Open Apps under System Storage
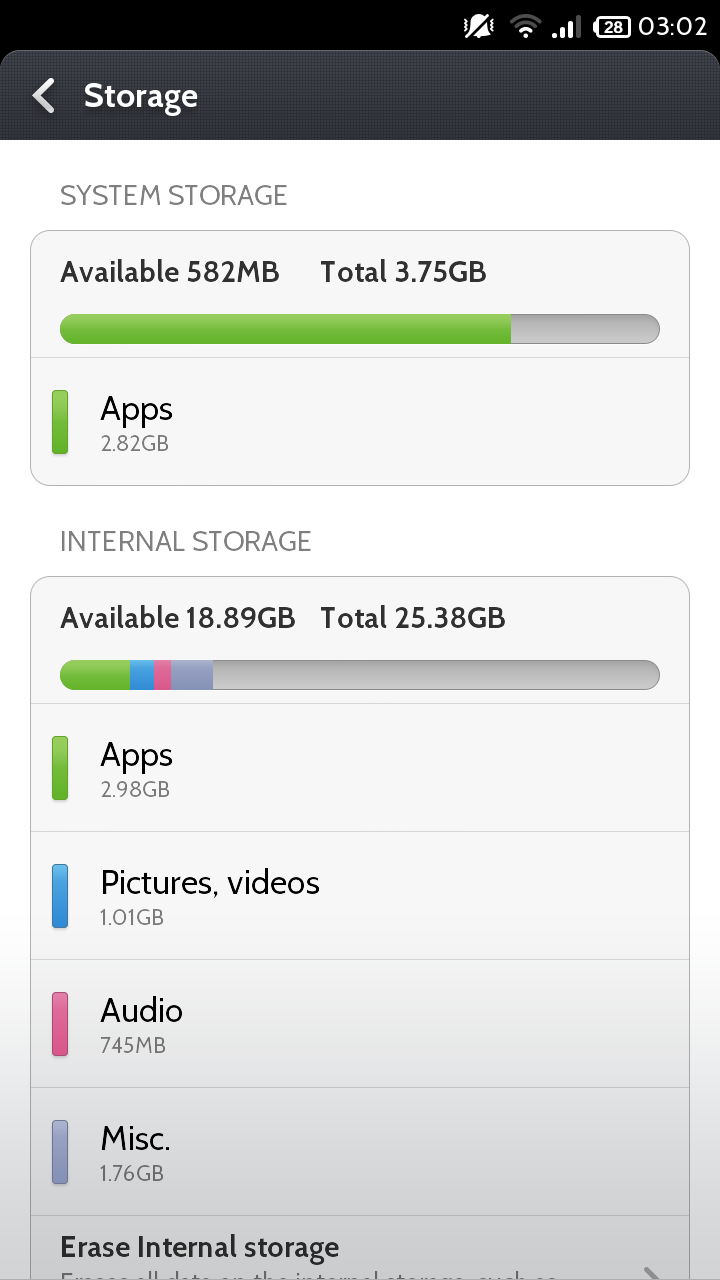 [x=360, y=422]
